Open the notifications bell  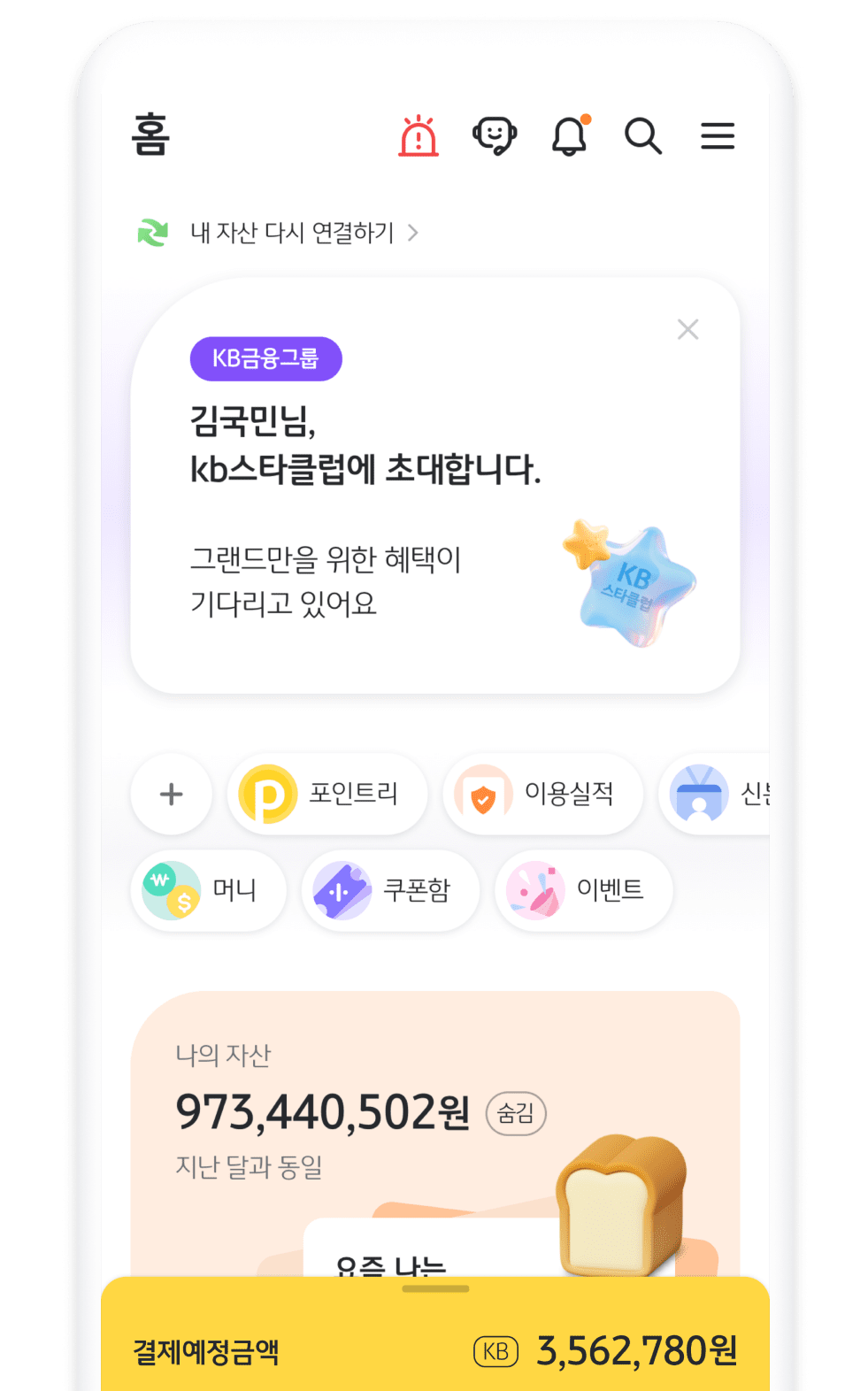(570, 136)
